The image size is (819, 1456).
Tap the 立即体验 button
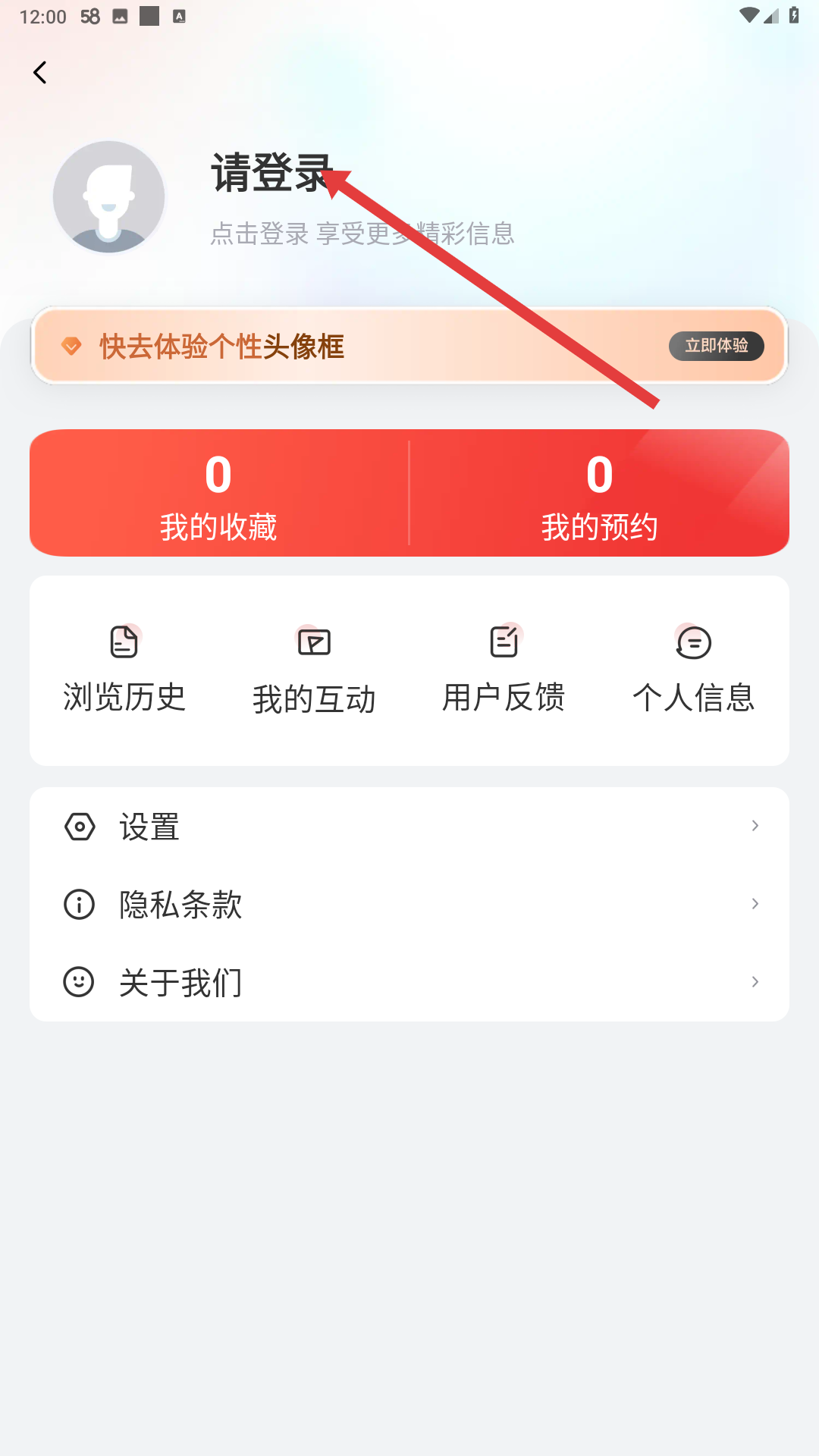716,347
